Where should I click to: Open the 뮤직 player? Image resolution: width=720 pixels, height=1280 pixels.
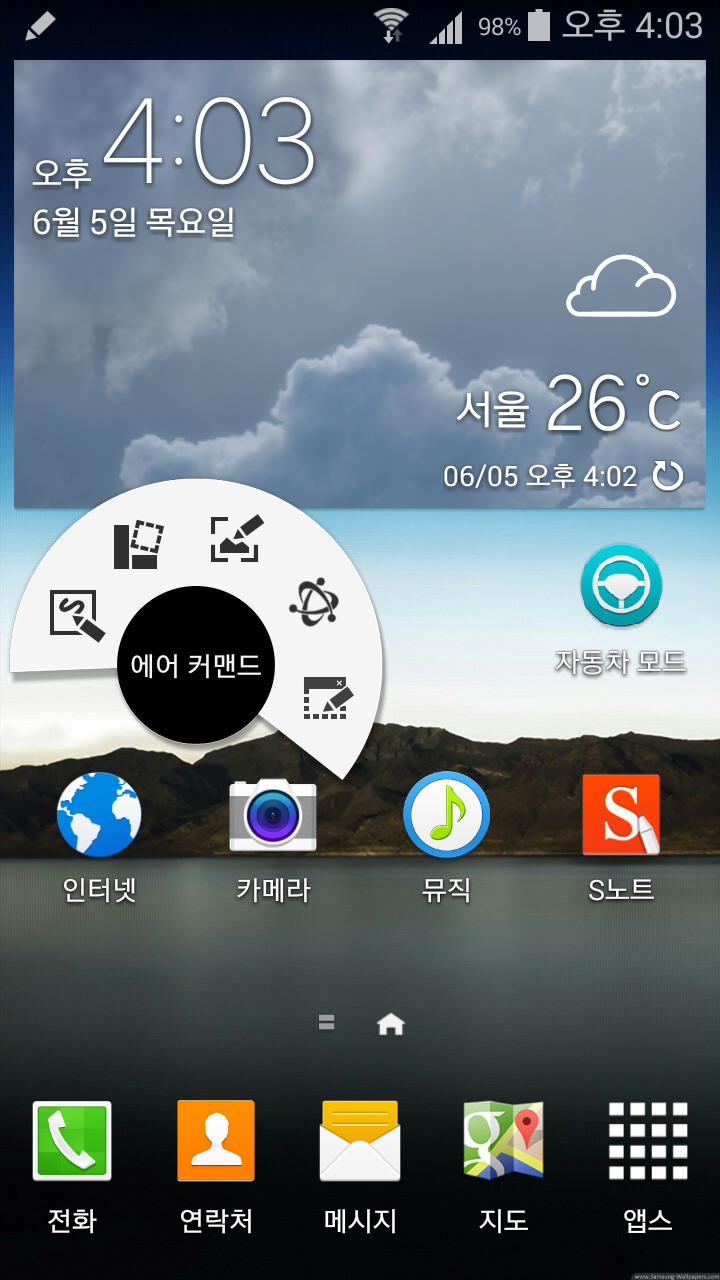446,815
